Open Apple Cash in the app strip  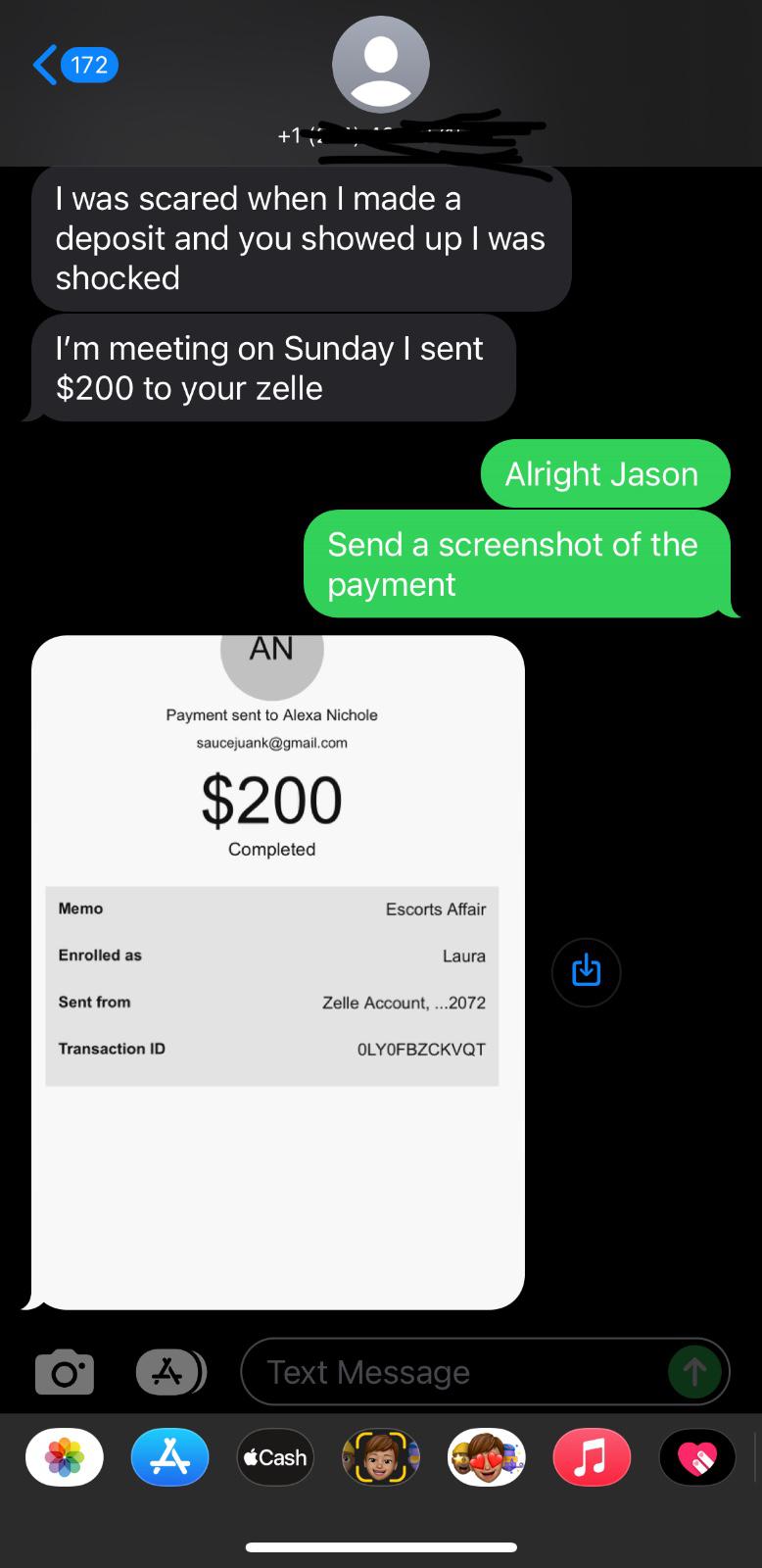(x=275, y=1457)
